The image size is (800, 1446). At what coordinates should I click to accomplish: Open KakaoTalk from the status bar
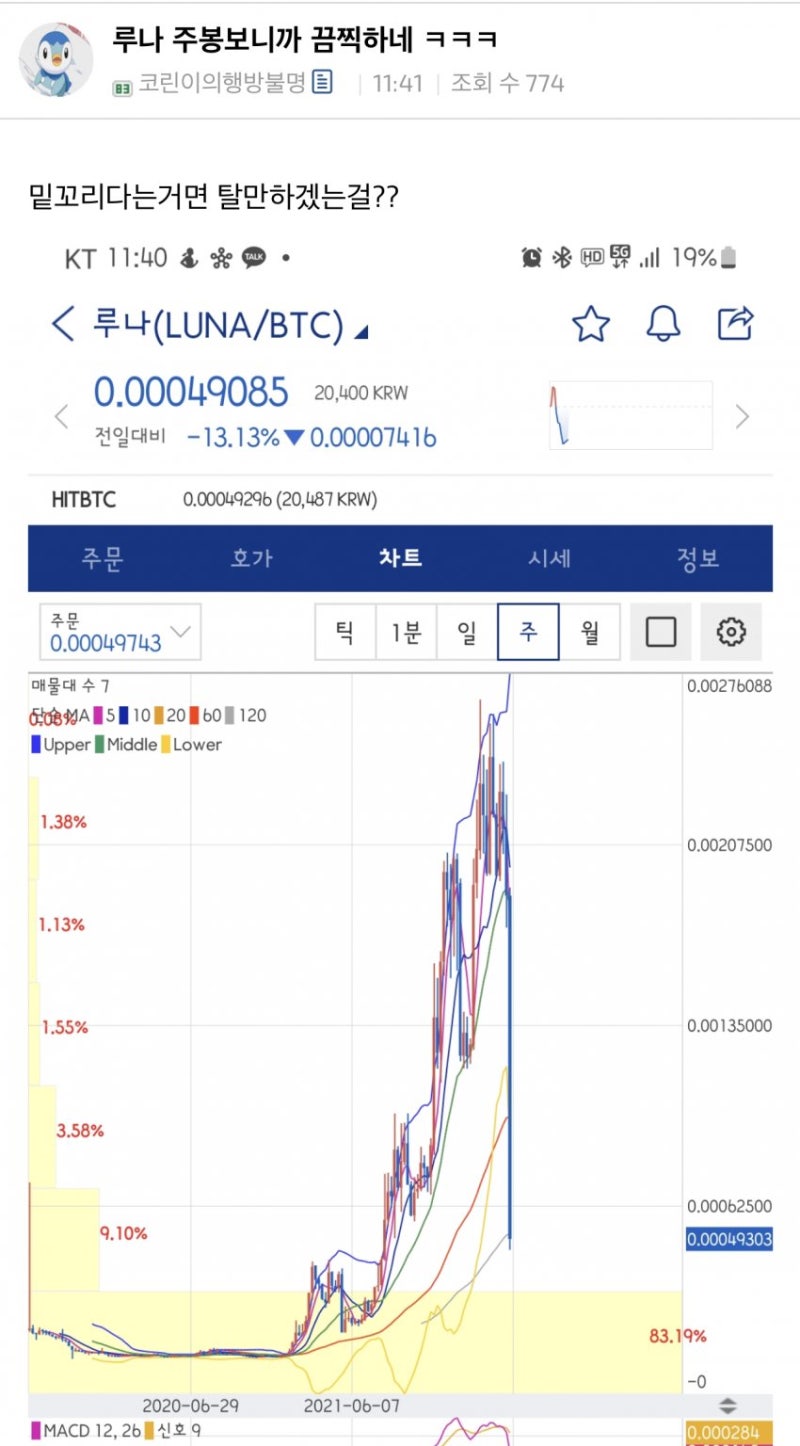tap(253, 257)
